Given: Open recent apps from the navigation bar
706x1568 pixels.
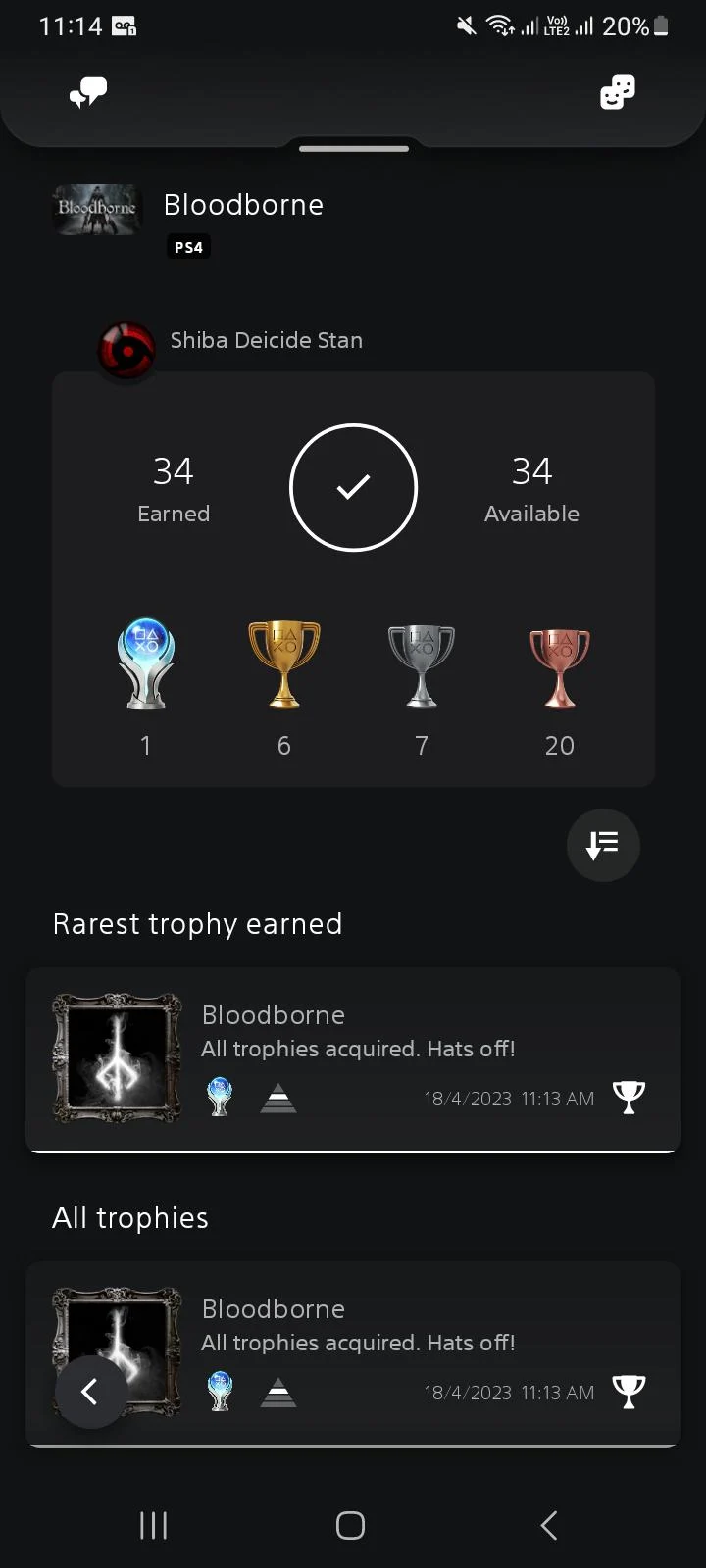Looking at the screenshot, I should pyautogui.click(x=154, y=1525).
